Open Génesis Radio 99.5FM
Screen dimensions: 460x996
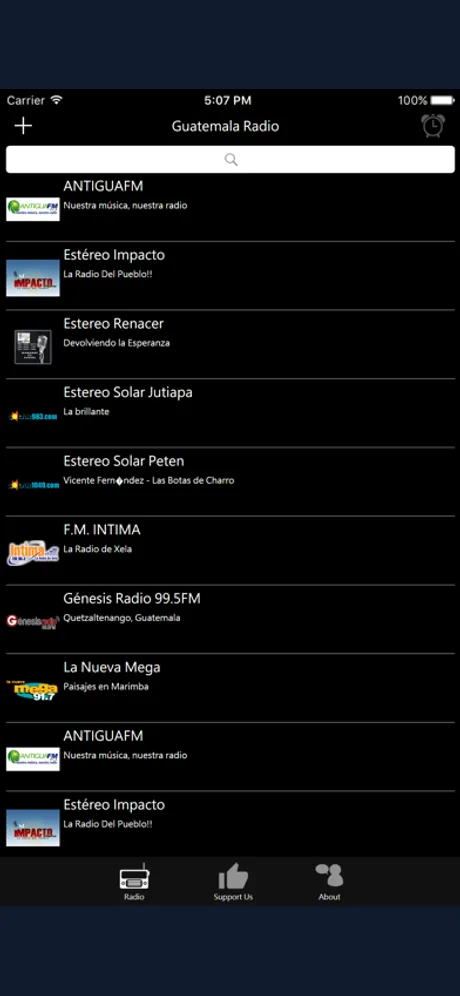pyautogui.click(x=230, y=619)
